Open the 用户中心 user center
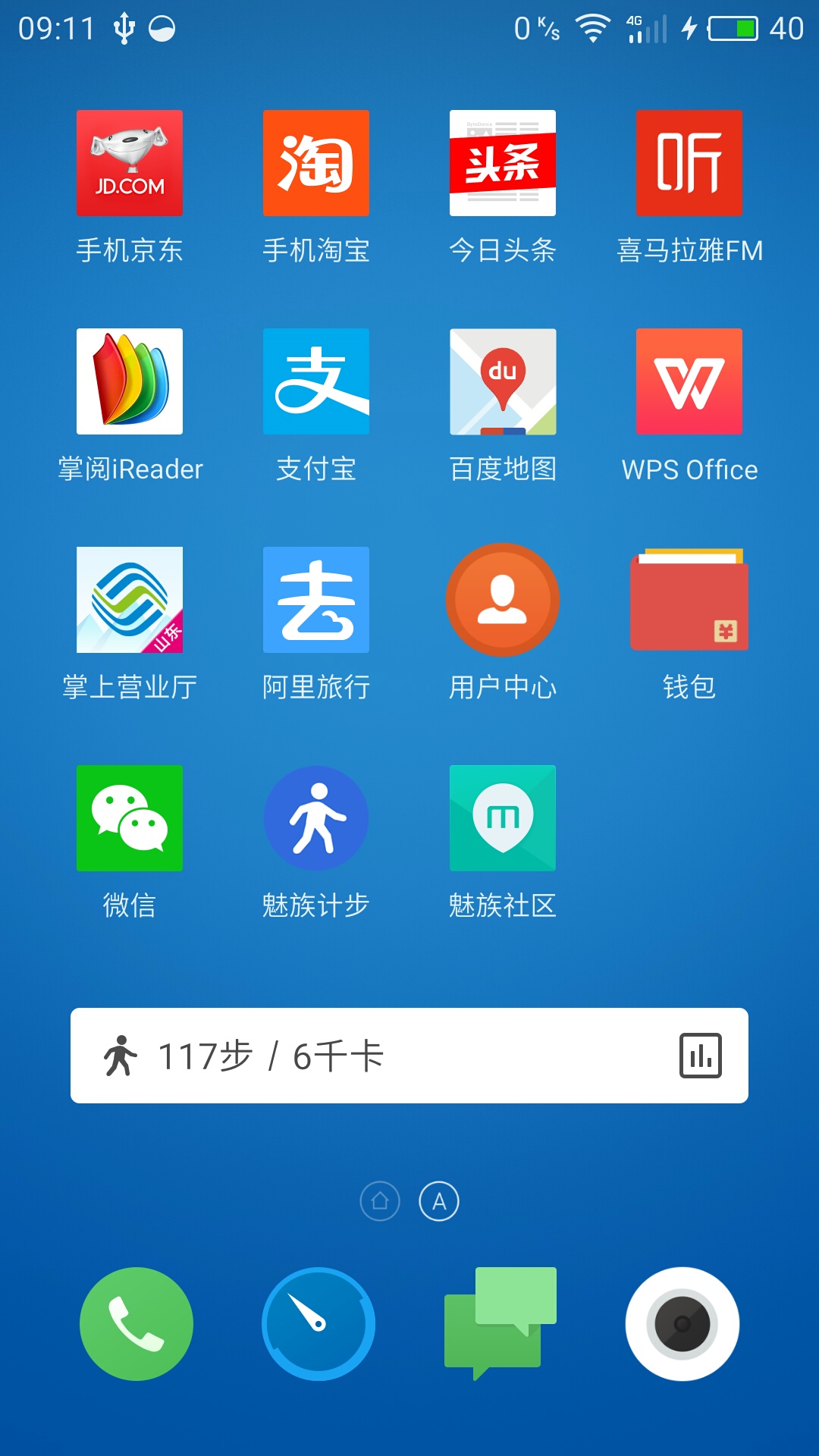This screenshot has height=1456, width=819. click(502, 599)
